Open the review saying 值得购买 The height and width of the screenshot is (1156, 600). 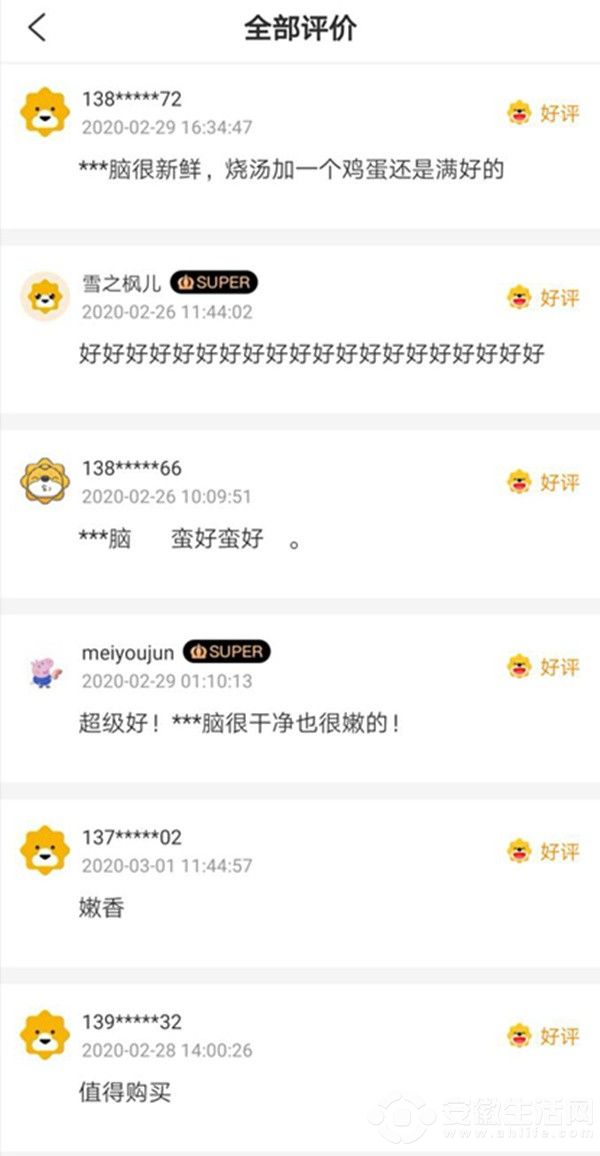point(125,1092)
